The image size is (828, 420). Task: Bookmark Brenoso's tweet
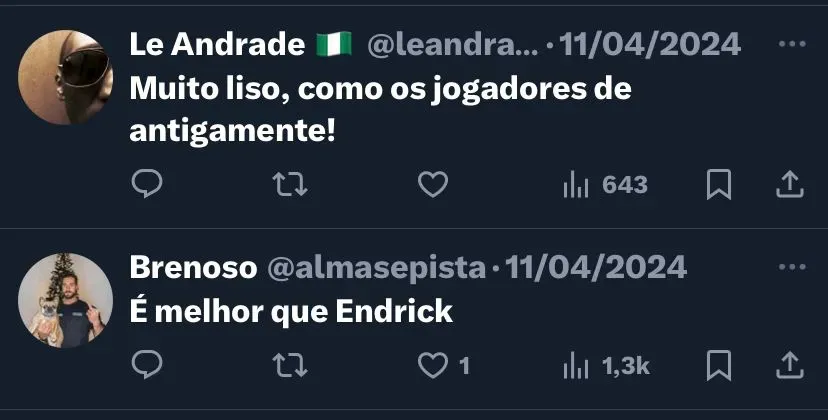click(x=719, y=366)
